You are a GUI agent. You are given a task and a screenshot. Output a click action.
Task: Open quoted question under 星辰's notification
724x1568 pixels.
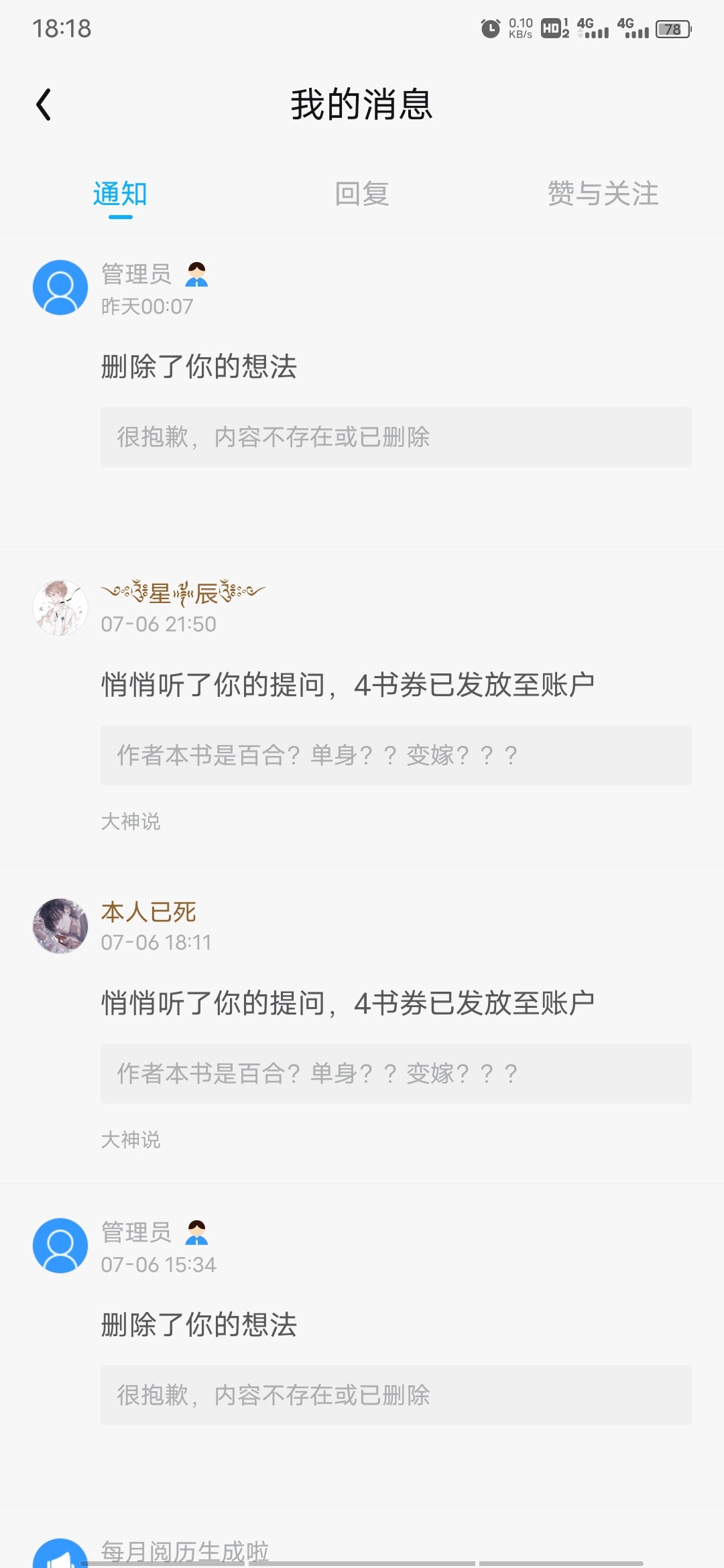click(396, 755)
